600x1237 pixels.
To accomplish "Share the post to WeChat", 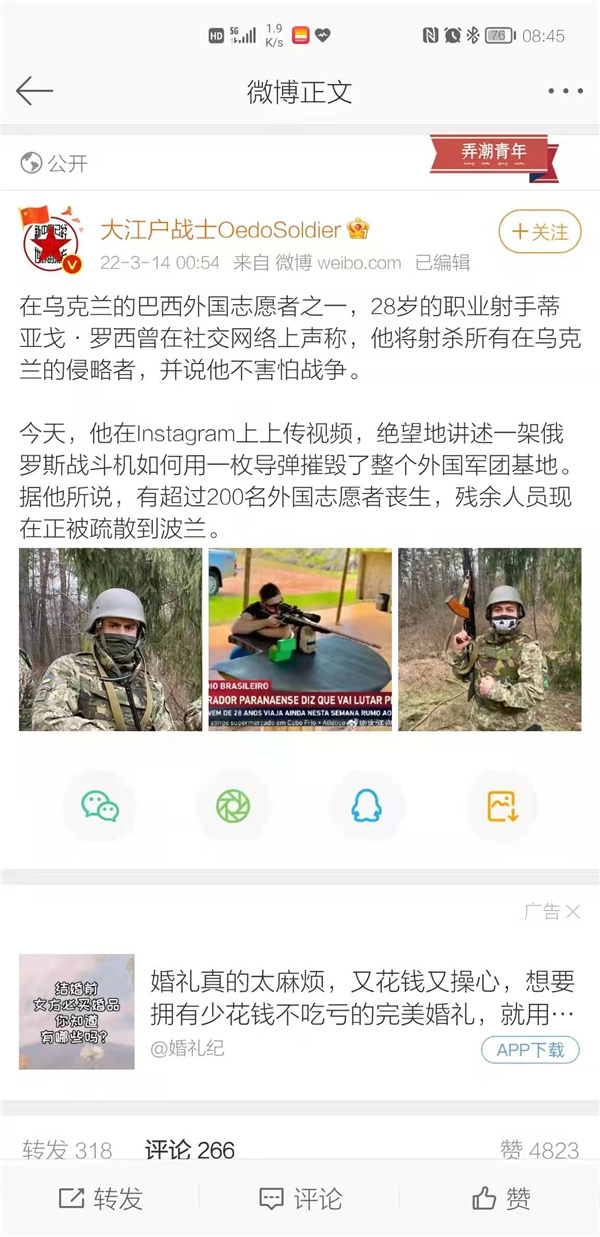I will click(100, 806).
